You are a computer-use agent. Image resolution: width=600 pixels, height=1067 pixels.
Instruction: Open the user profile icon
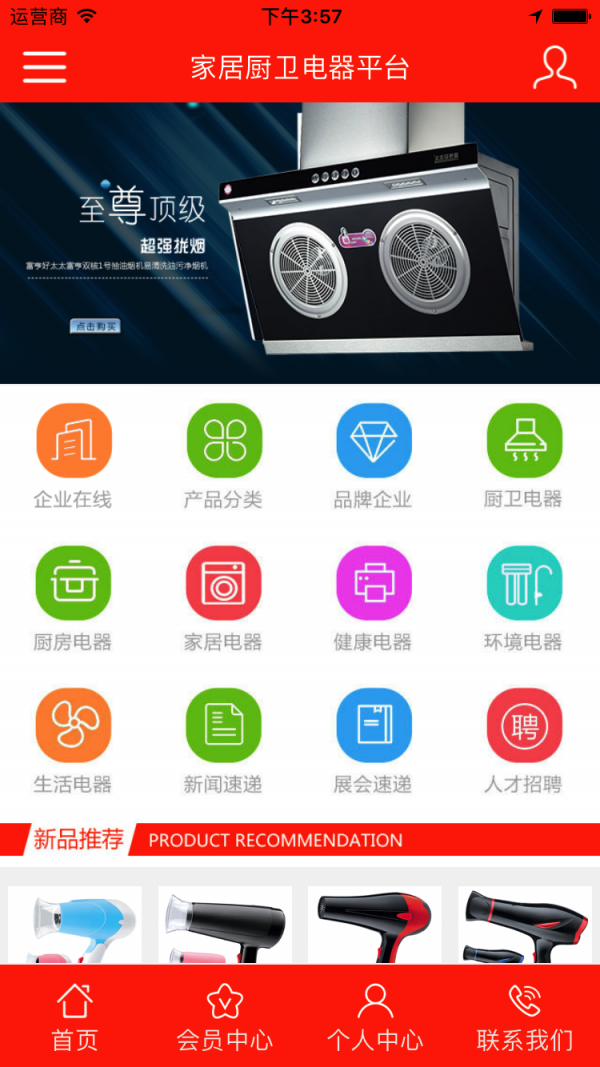(554, 67)
